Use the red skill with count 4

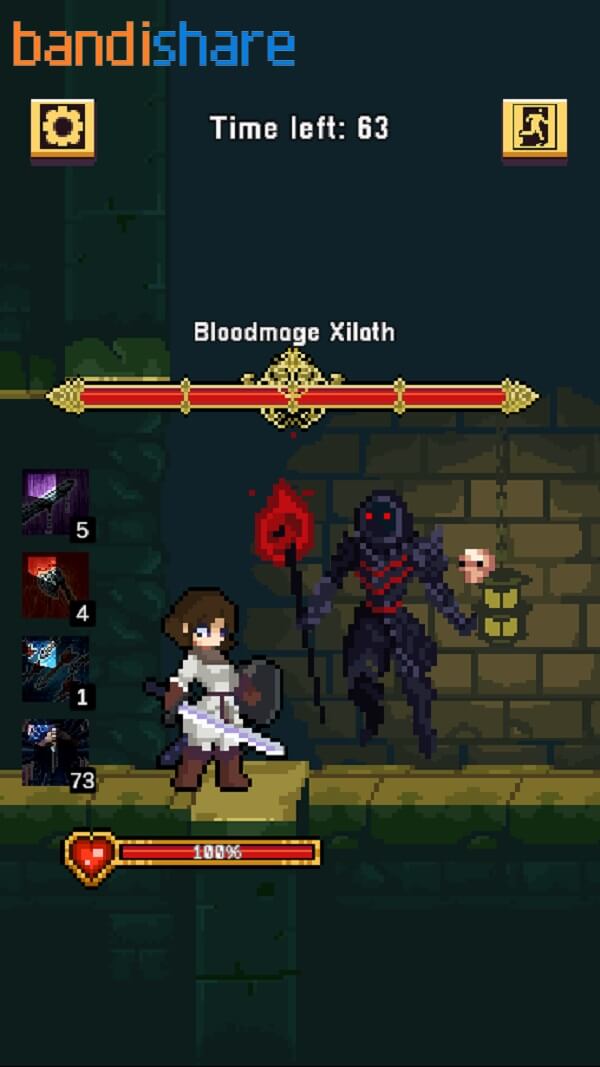pos(55,586)
